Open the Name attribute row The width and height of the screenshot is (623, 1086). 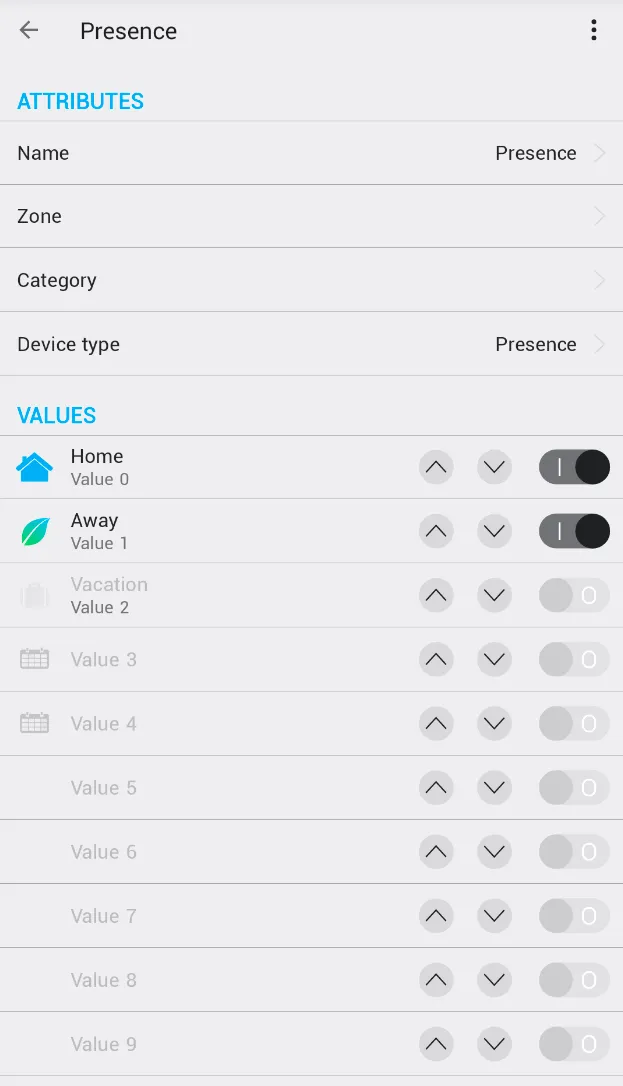pyautogui.click(x=311, y=153)
